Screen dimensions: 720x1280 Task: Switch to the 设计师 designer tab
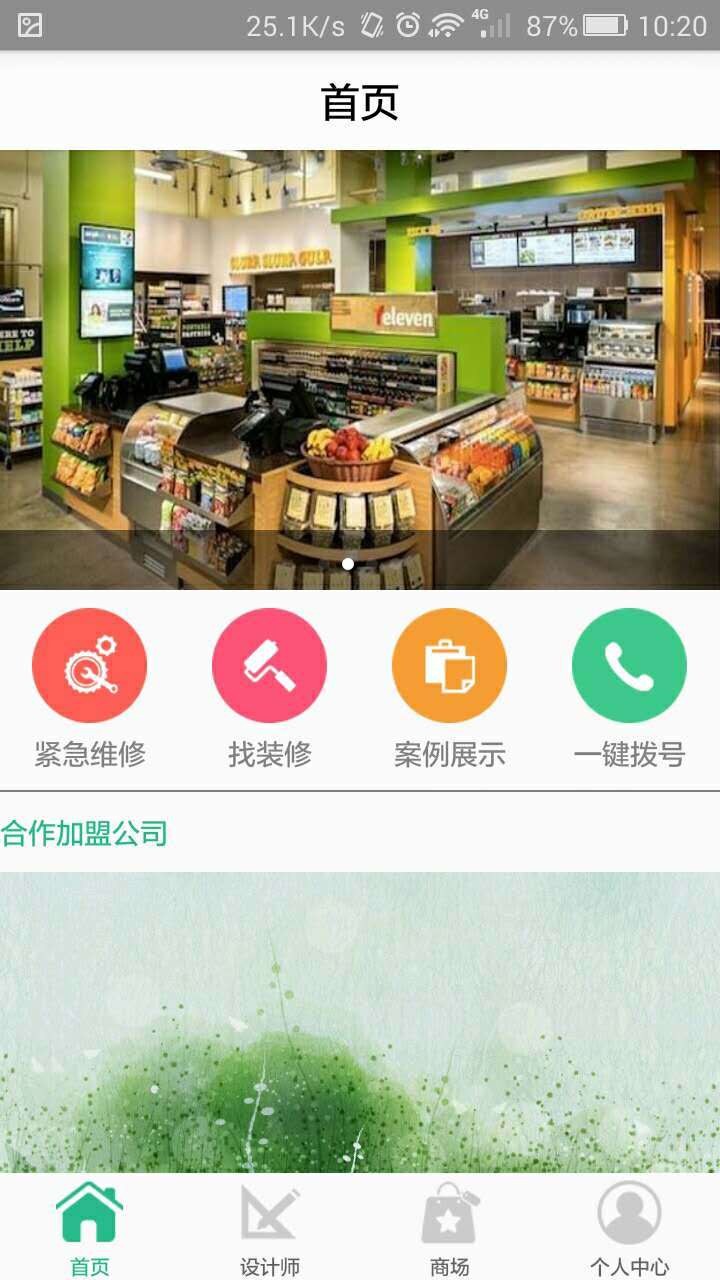270,1226
